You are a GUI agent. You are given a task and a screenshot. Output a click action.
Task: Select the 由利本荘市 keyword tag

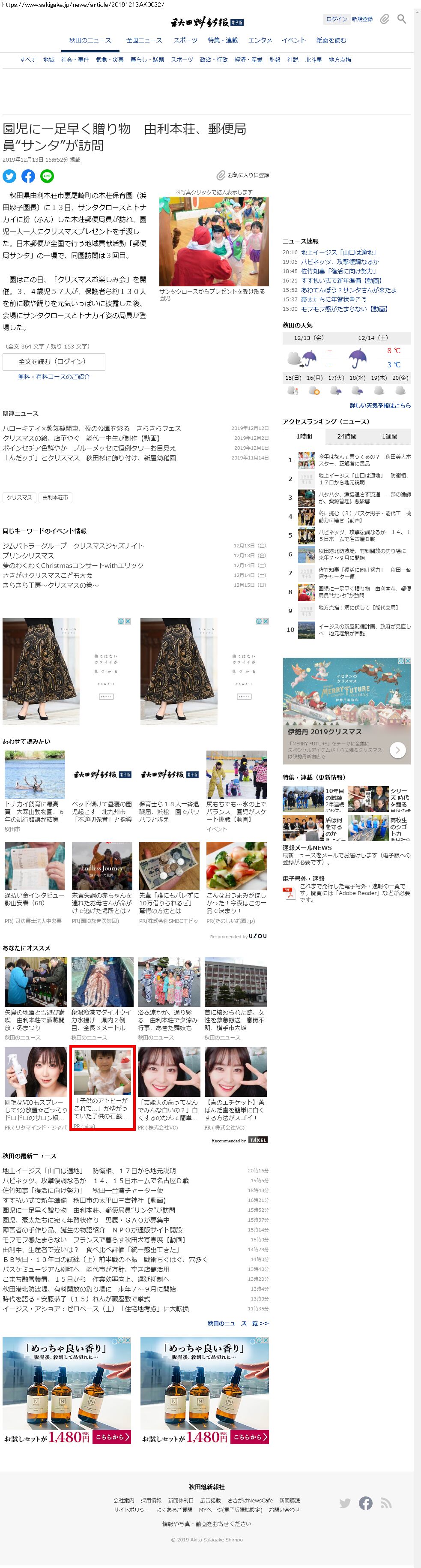click(55, 498)
